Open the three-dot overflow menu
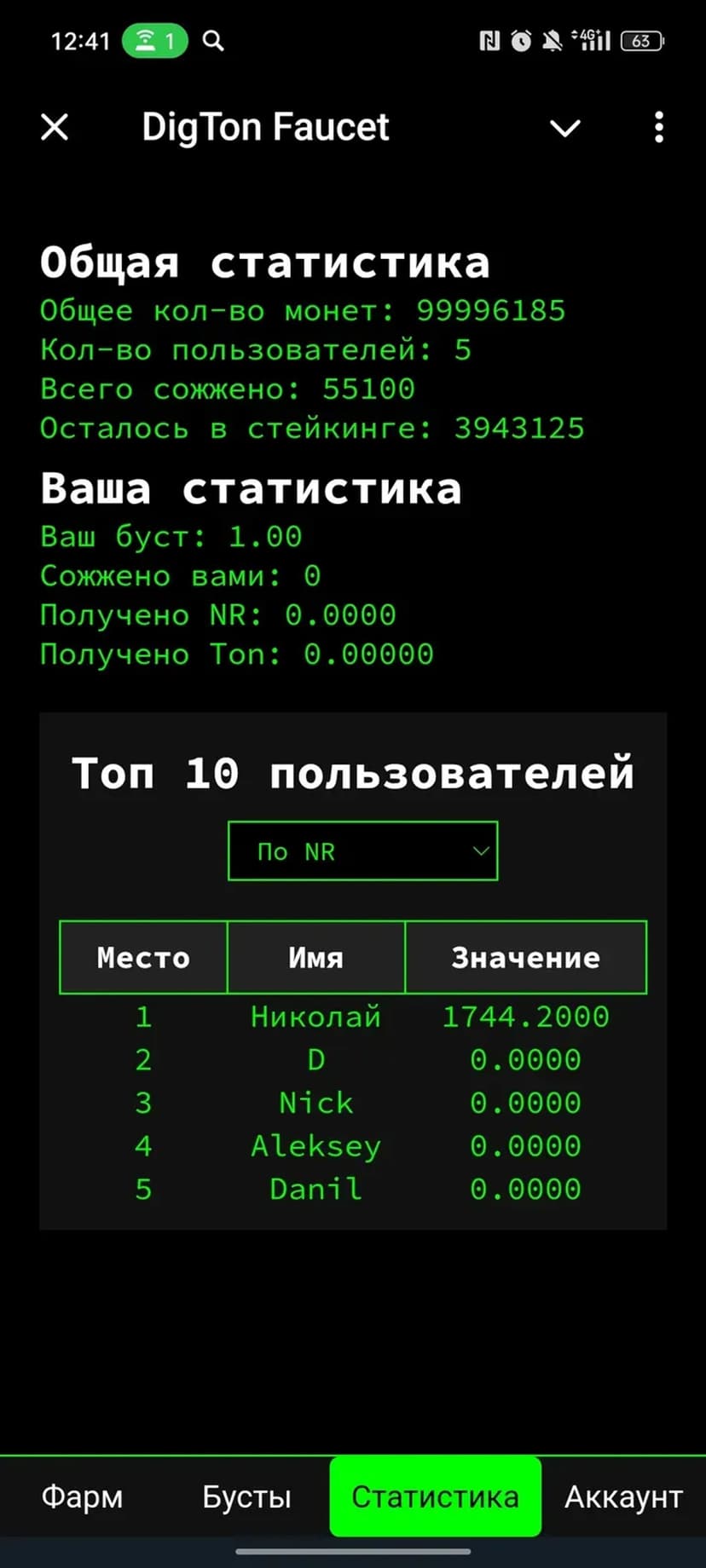 coord(658,128)
